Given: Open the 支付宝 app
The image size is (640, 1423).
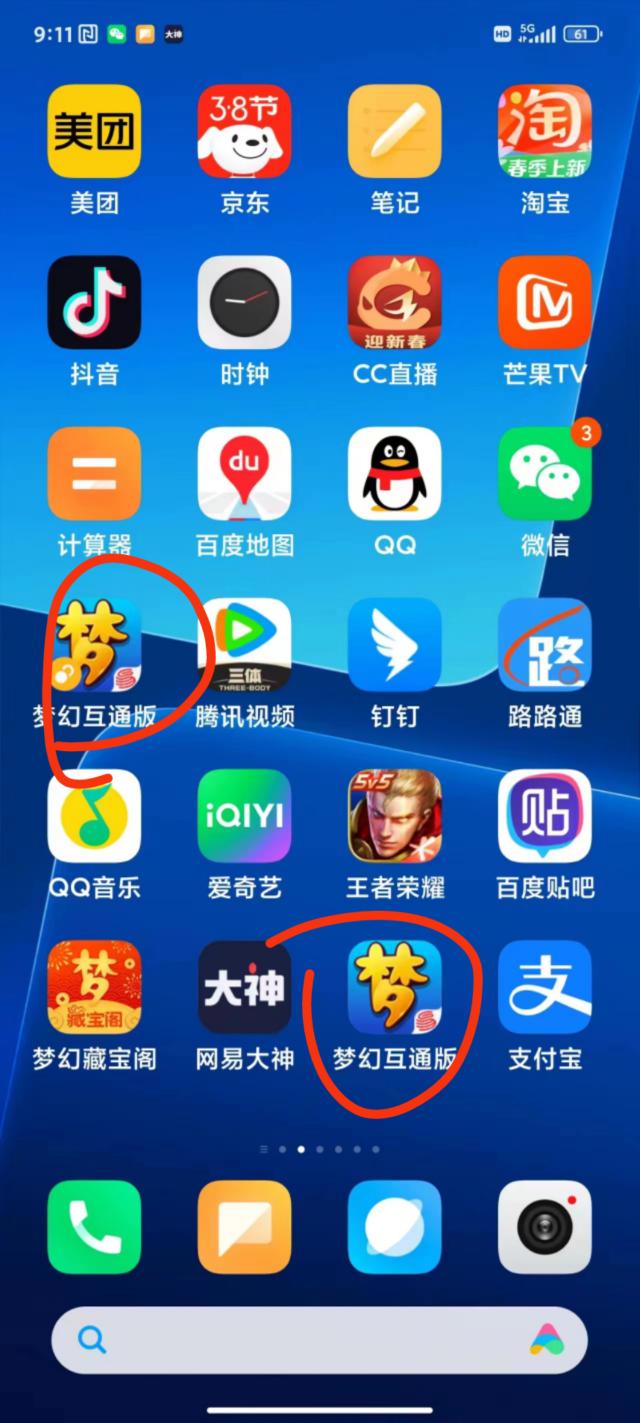Looking at the screenshot, I should (x=545, y=987).
